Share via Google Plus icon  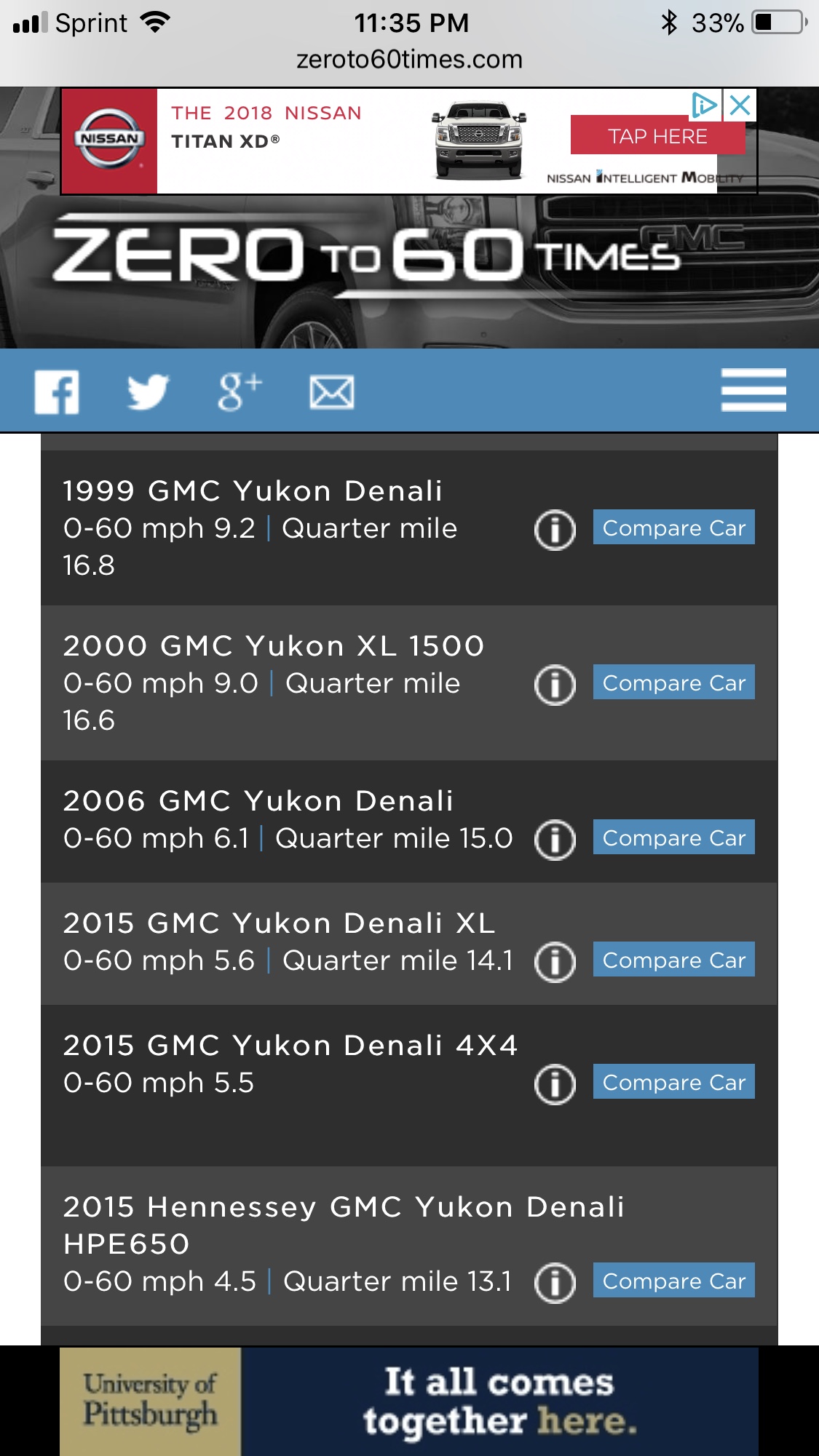(x=239, y=392)
